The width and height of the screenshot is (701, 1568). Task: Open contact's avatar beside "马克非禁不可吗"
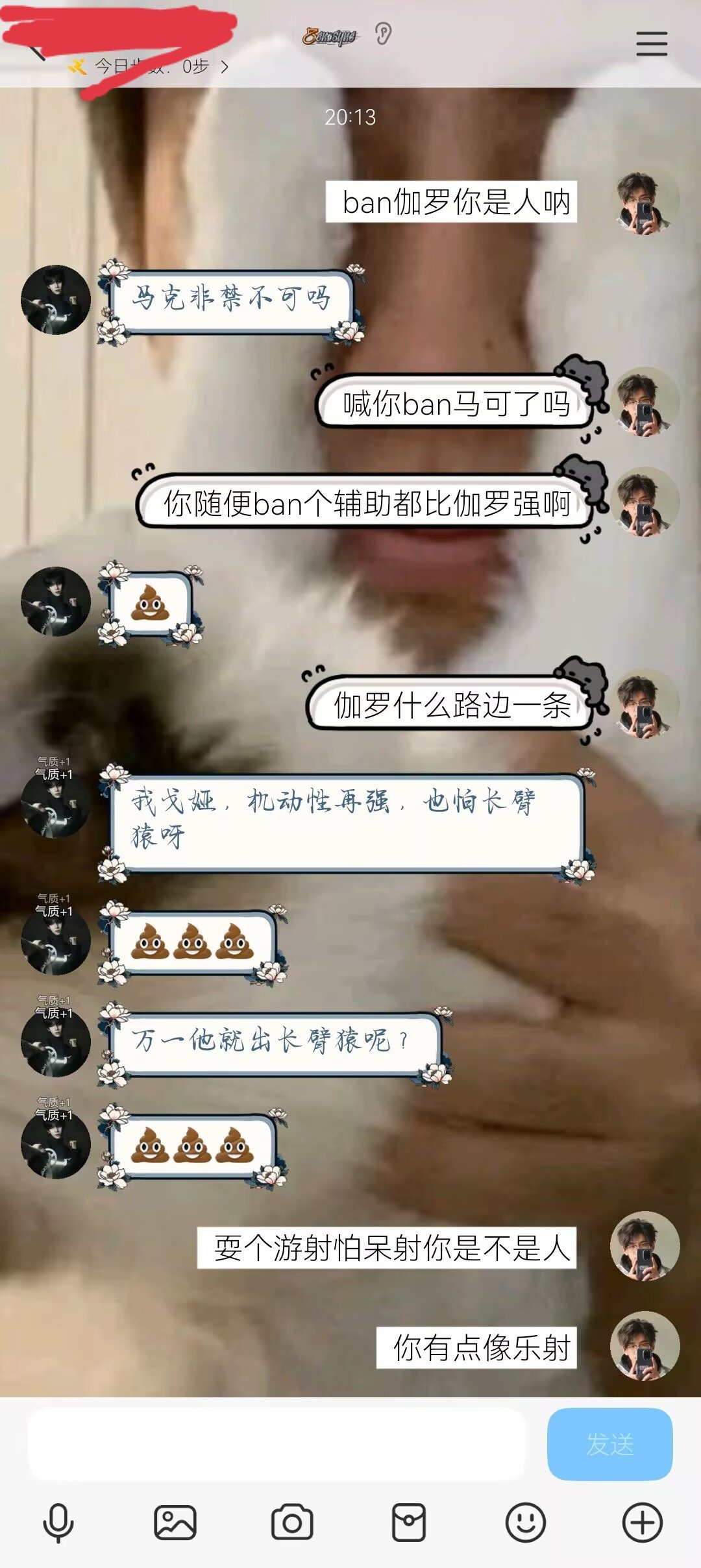[x=56, y=300]
